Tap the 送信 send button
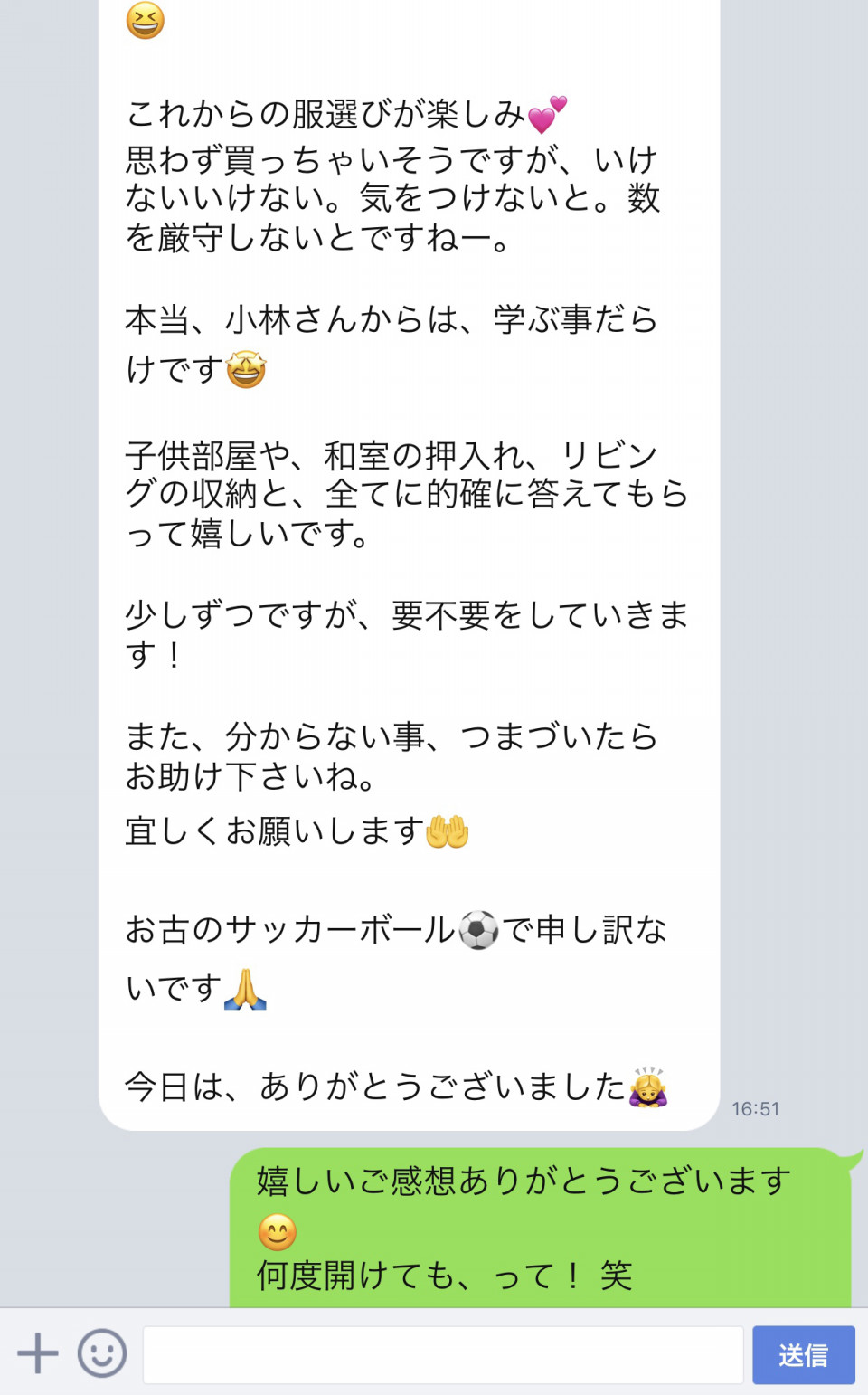Viewport: 868px width, 1395px height. click(x=804, y=1354)
